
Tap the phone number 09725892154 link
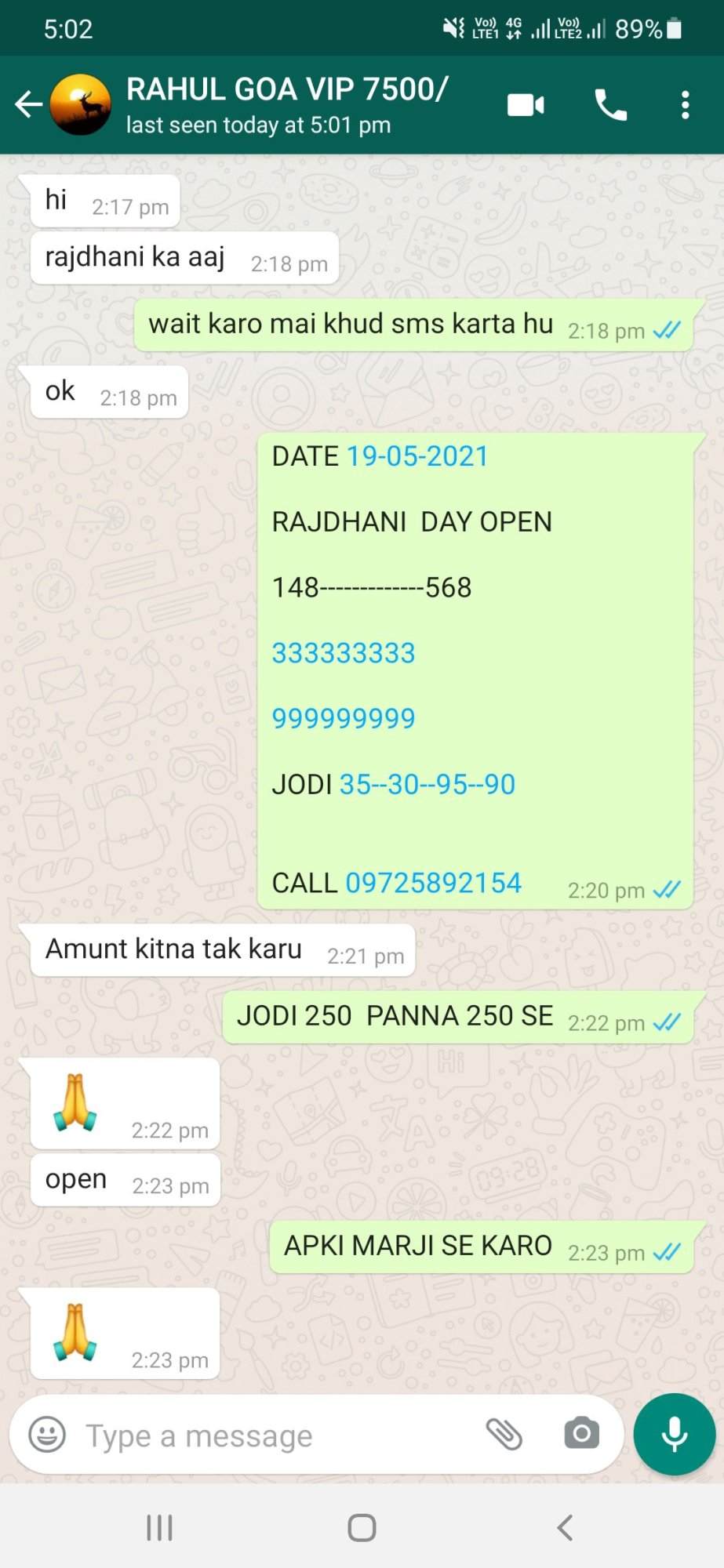[433, 883]
